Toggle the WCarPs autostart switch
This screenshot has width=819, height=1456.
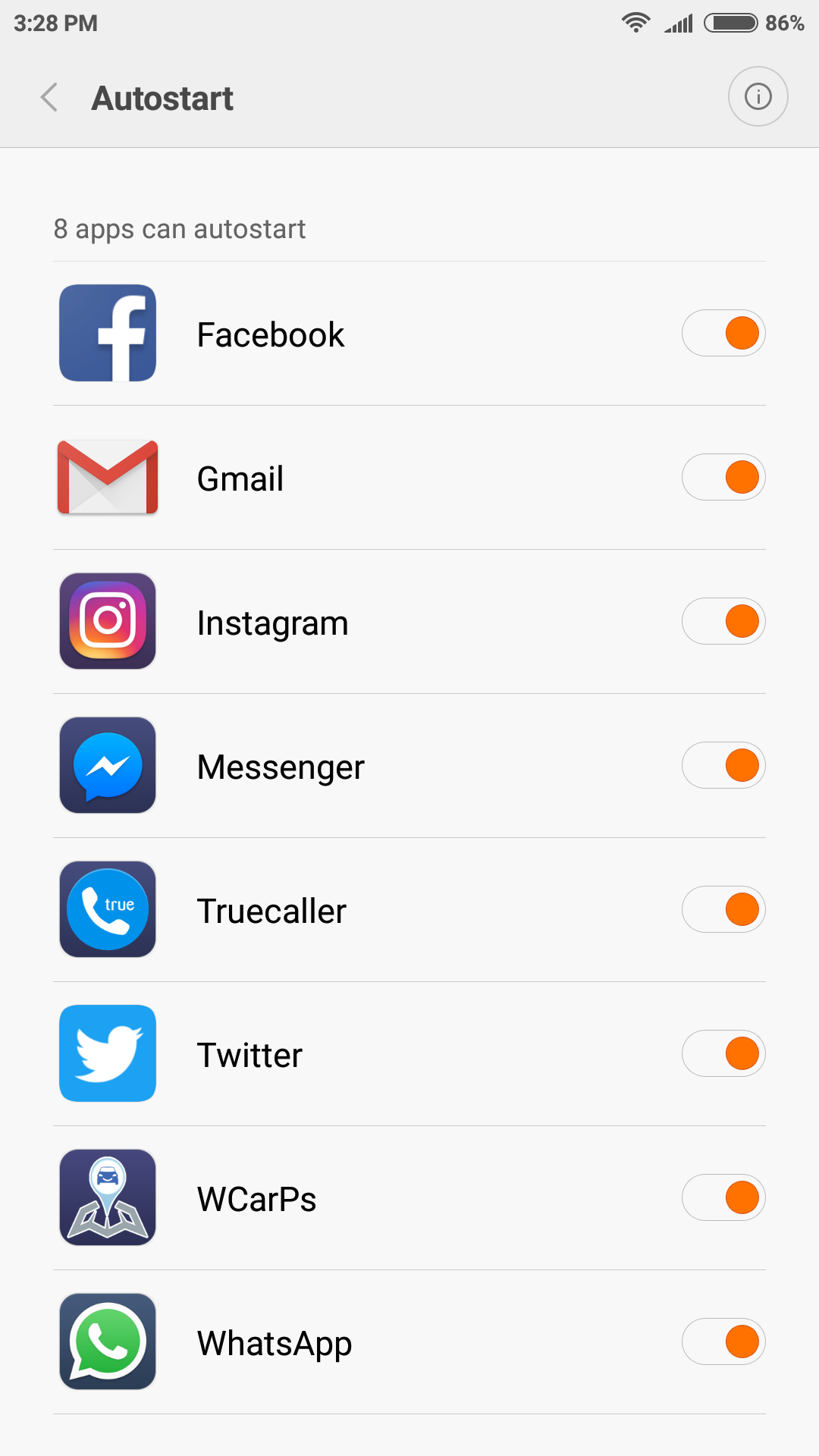(723, 1198)
